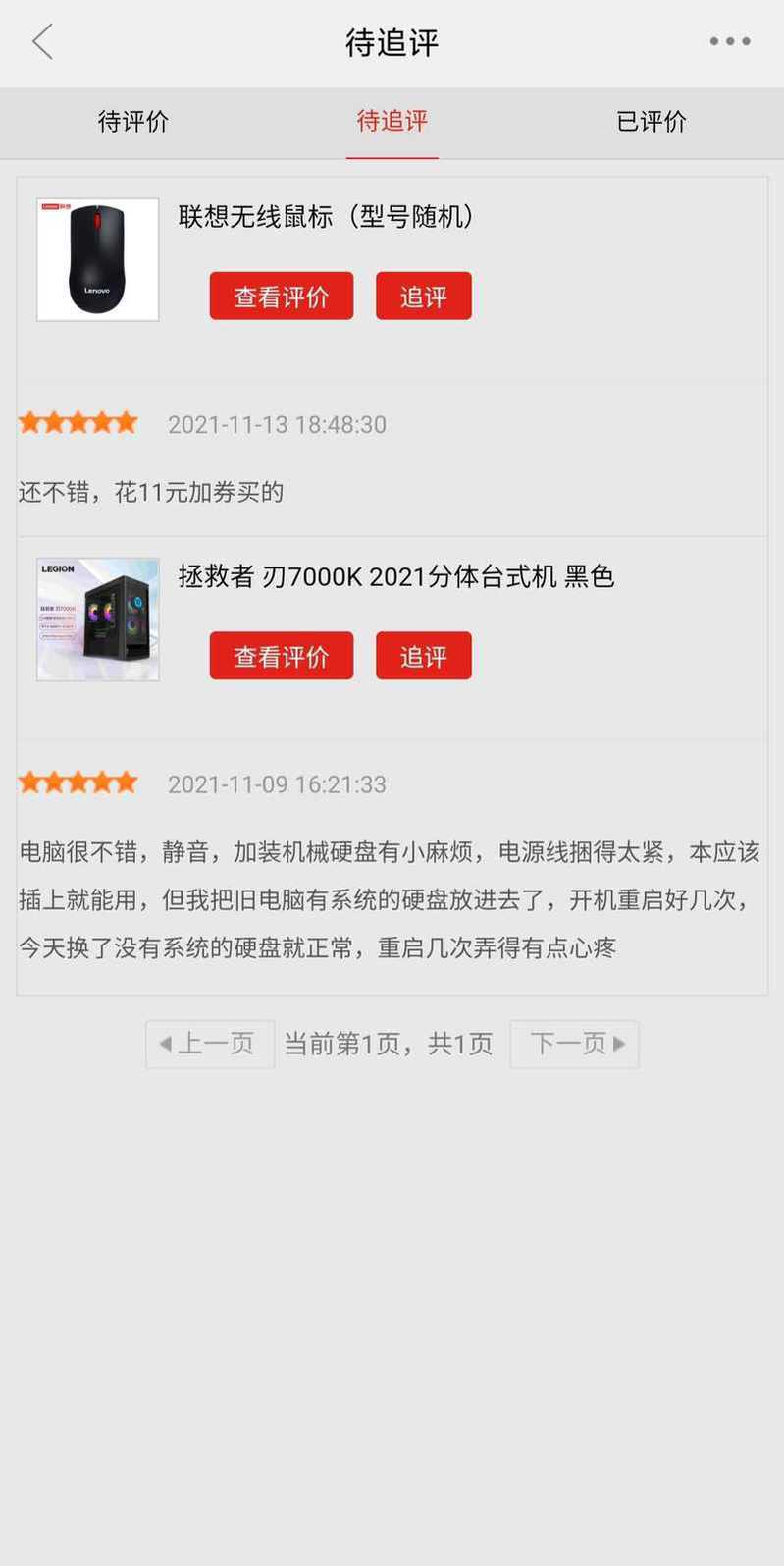Image resolution: width=784 pixels, height=1566 pixels.
Task: Go to next page with 下一页
Action: (x=575, y=1044)
